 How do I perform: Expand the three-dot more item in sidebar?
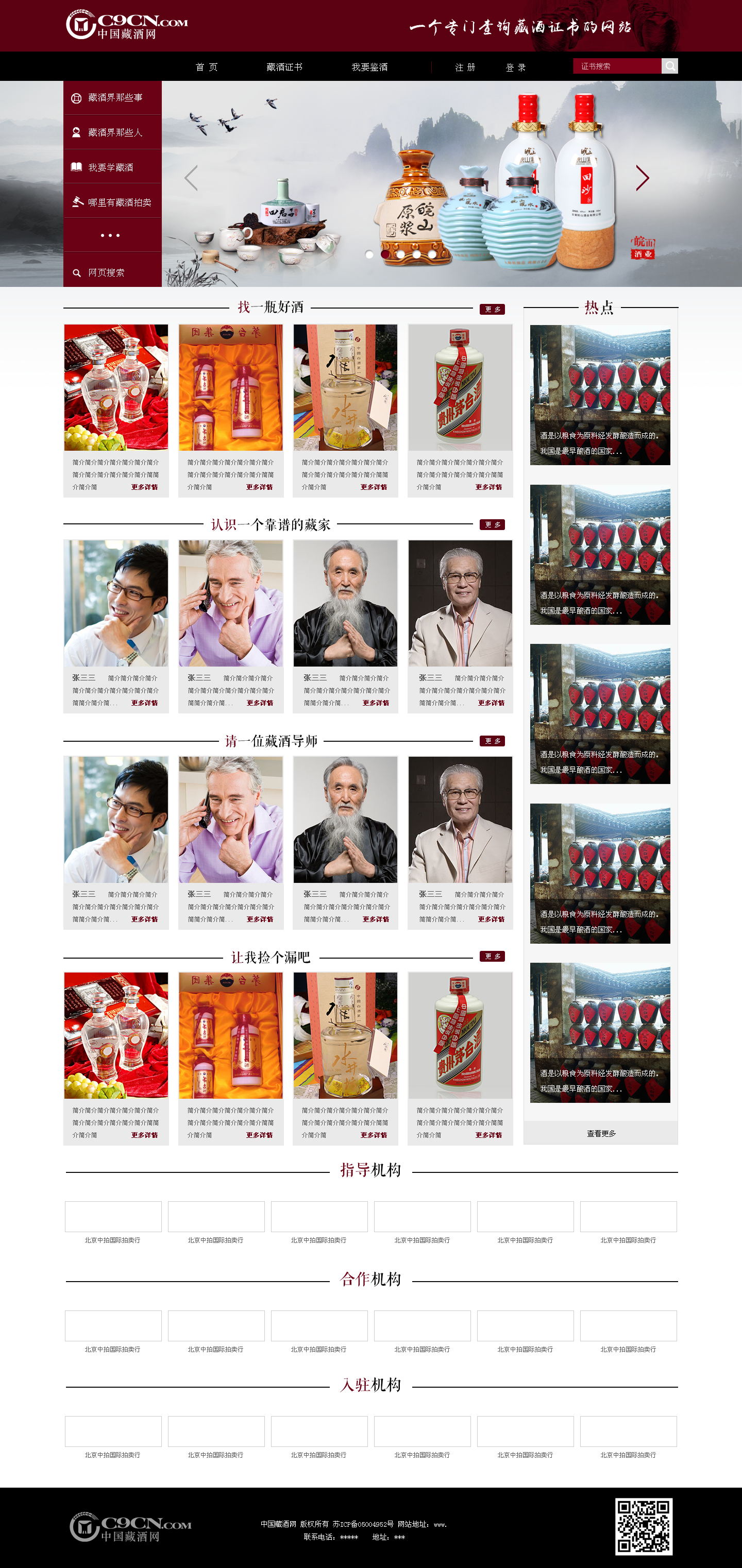point(111,235)
